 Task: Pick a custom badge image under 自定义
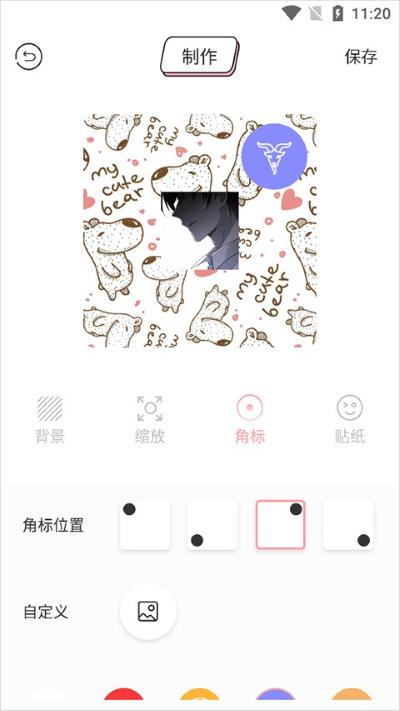point(148,612)
